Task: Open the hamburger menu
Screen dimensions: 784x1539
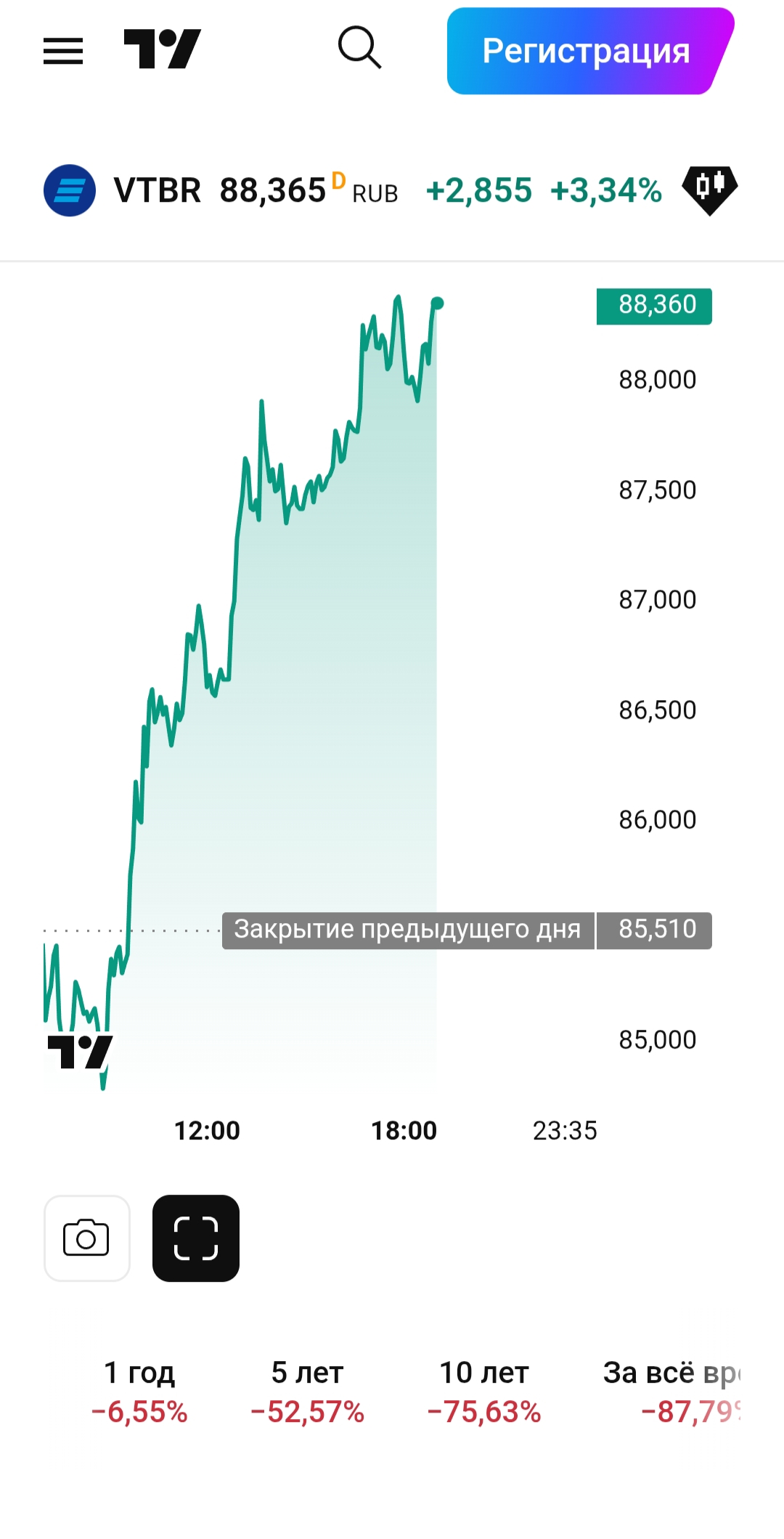Action: [x=63, y=51]
